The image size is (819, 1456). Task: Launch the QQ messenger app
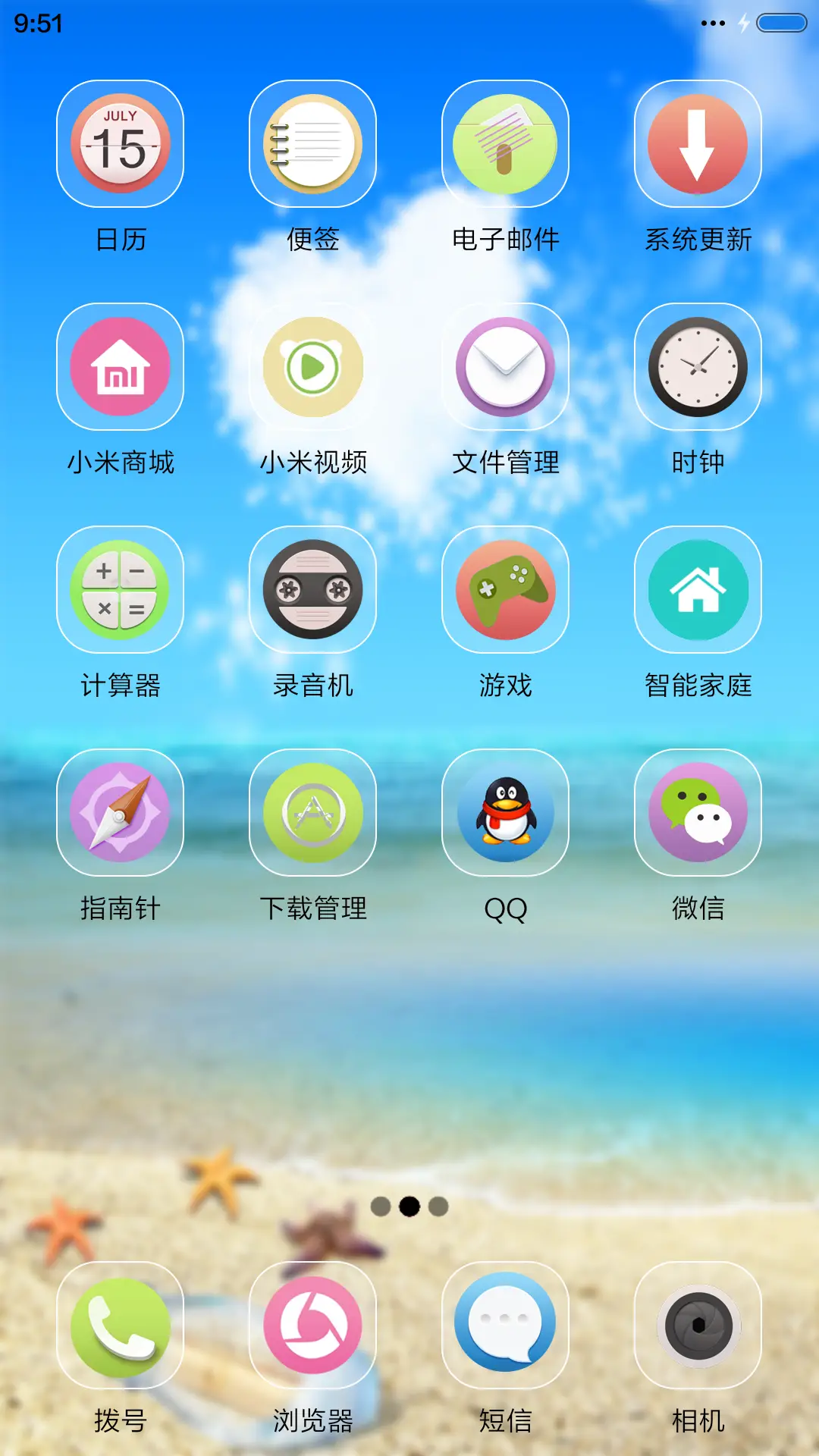pos(506,813)
